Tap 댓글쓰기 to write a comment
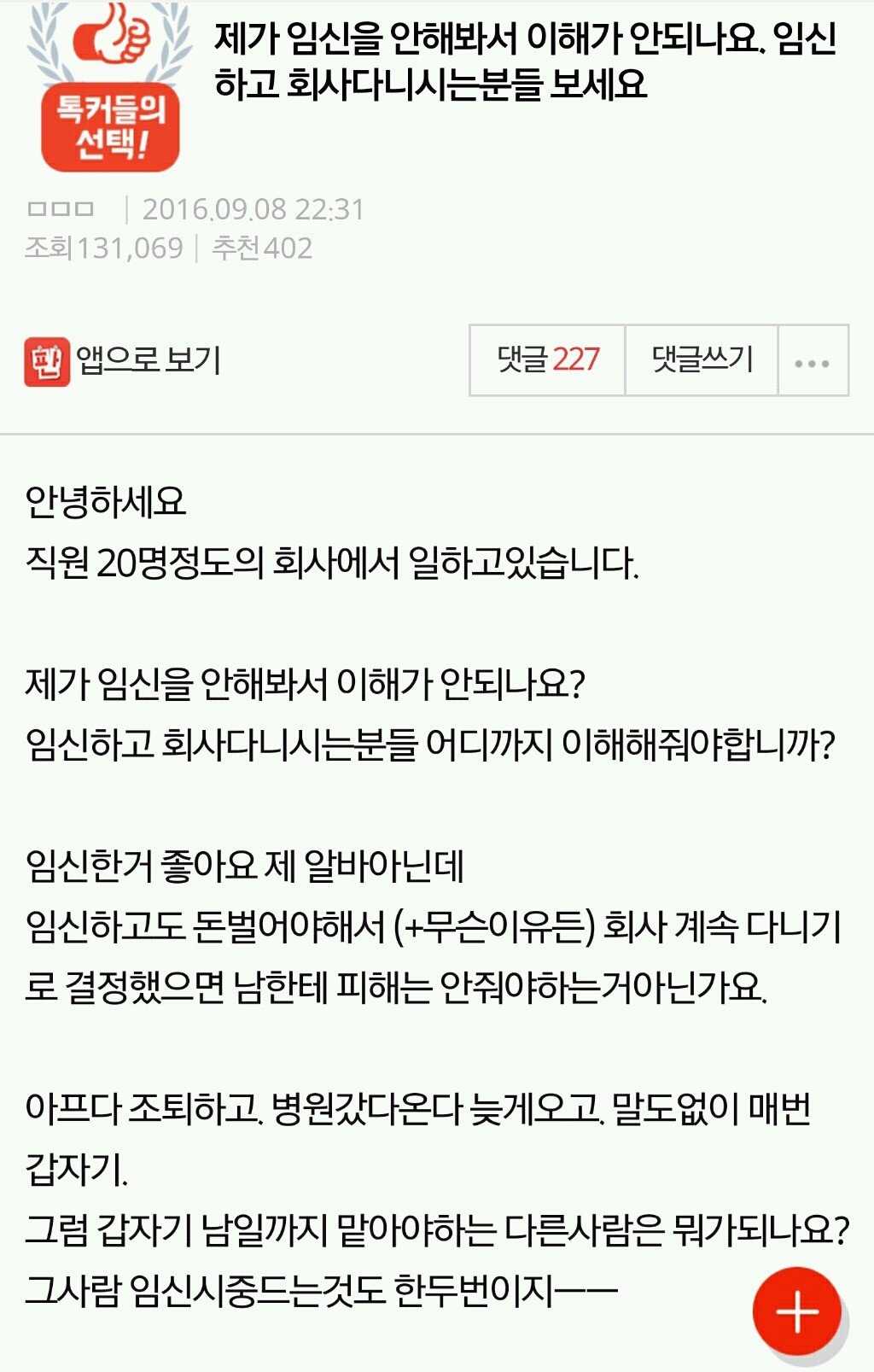Screen dimensions: 874x1372 point(702,360)
